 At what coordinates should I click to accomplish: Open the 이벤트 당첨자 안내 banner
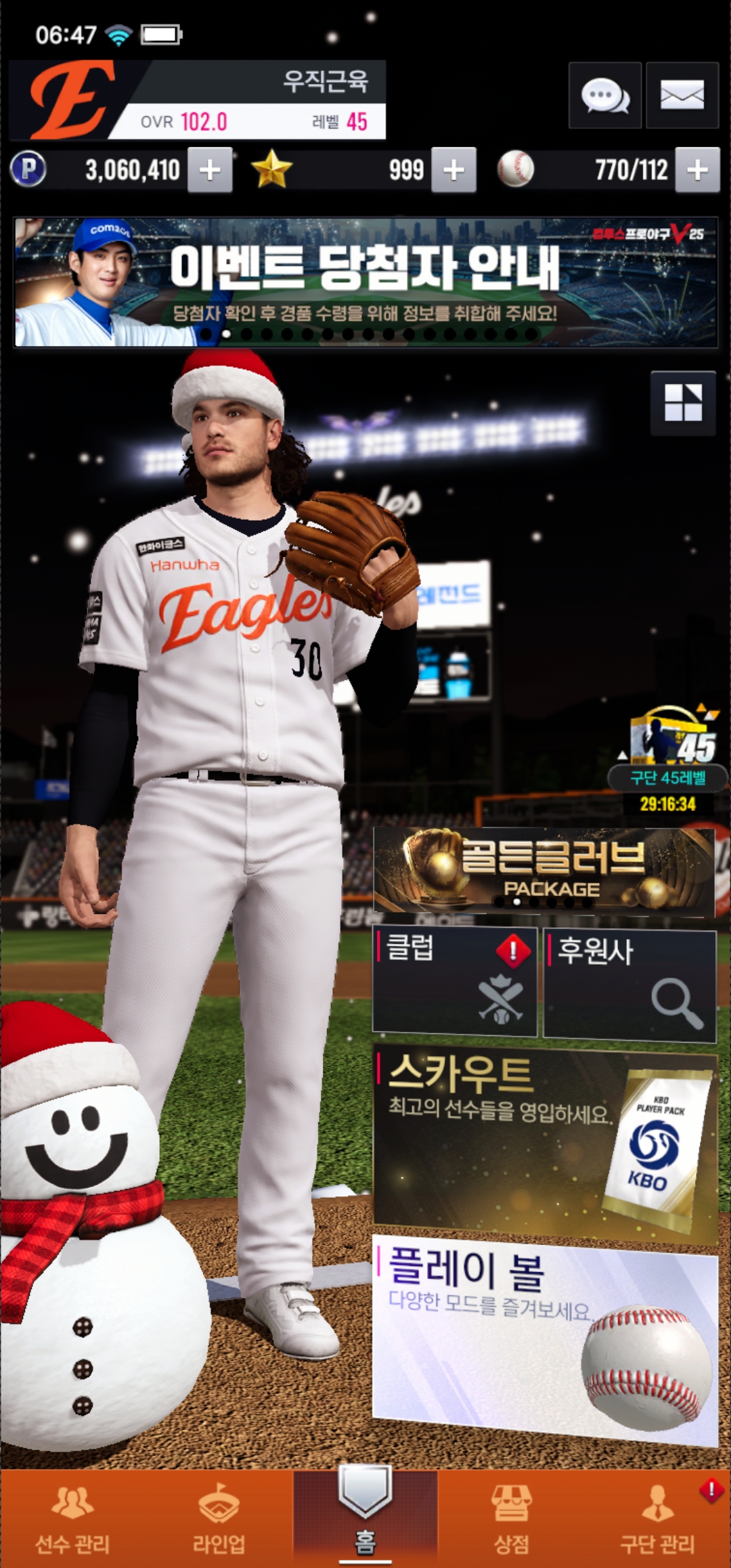[365, 282]
